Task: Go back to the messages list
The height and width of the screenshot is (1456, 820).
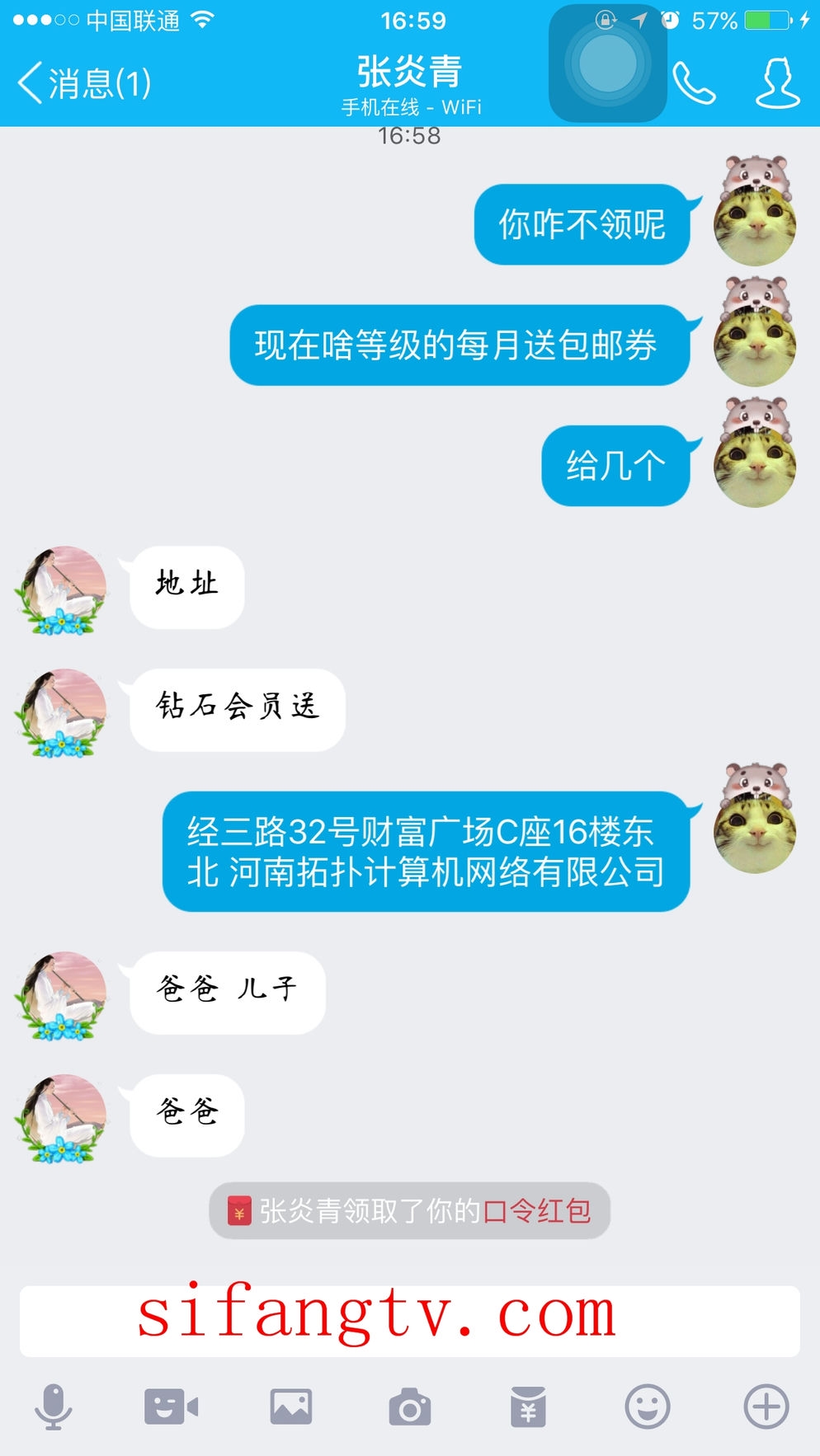Action: pyautogui.click(x=82, y=83)
